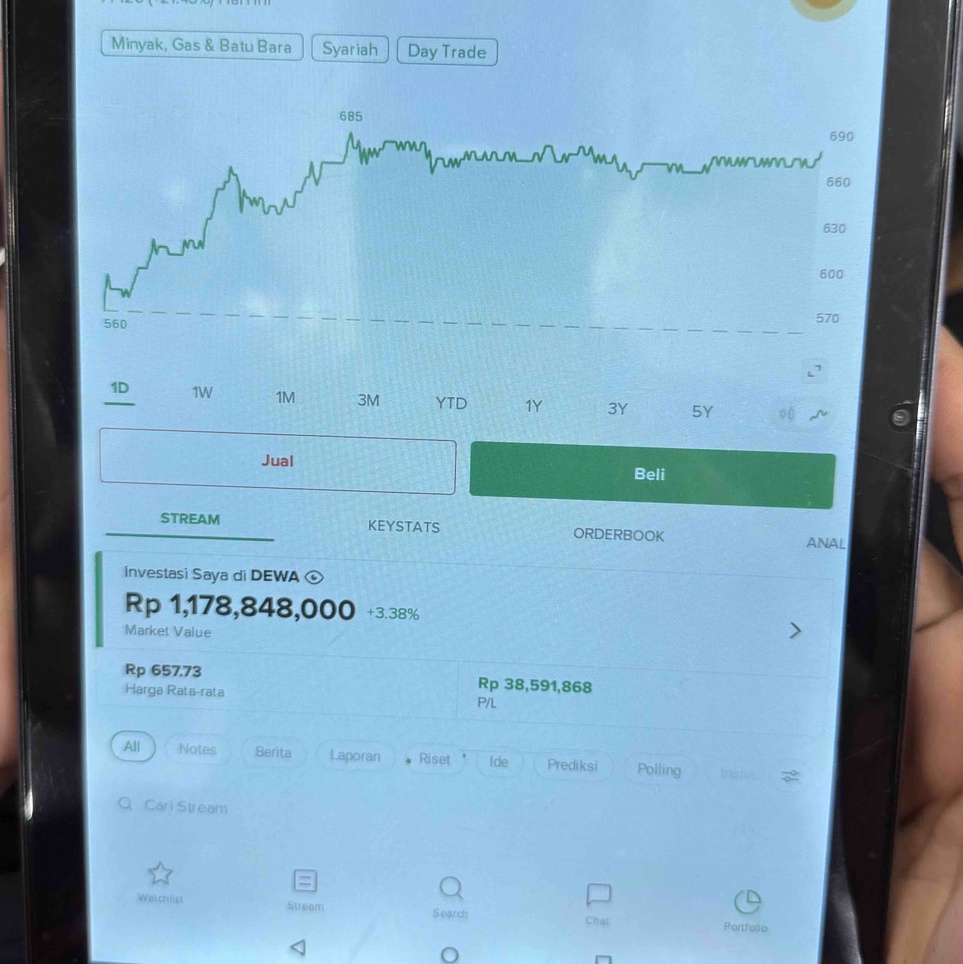
Task: Switch chart range to 1W
Action: (203, 393)
